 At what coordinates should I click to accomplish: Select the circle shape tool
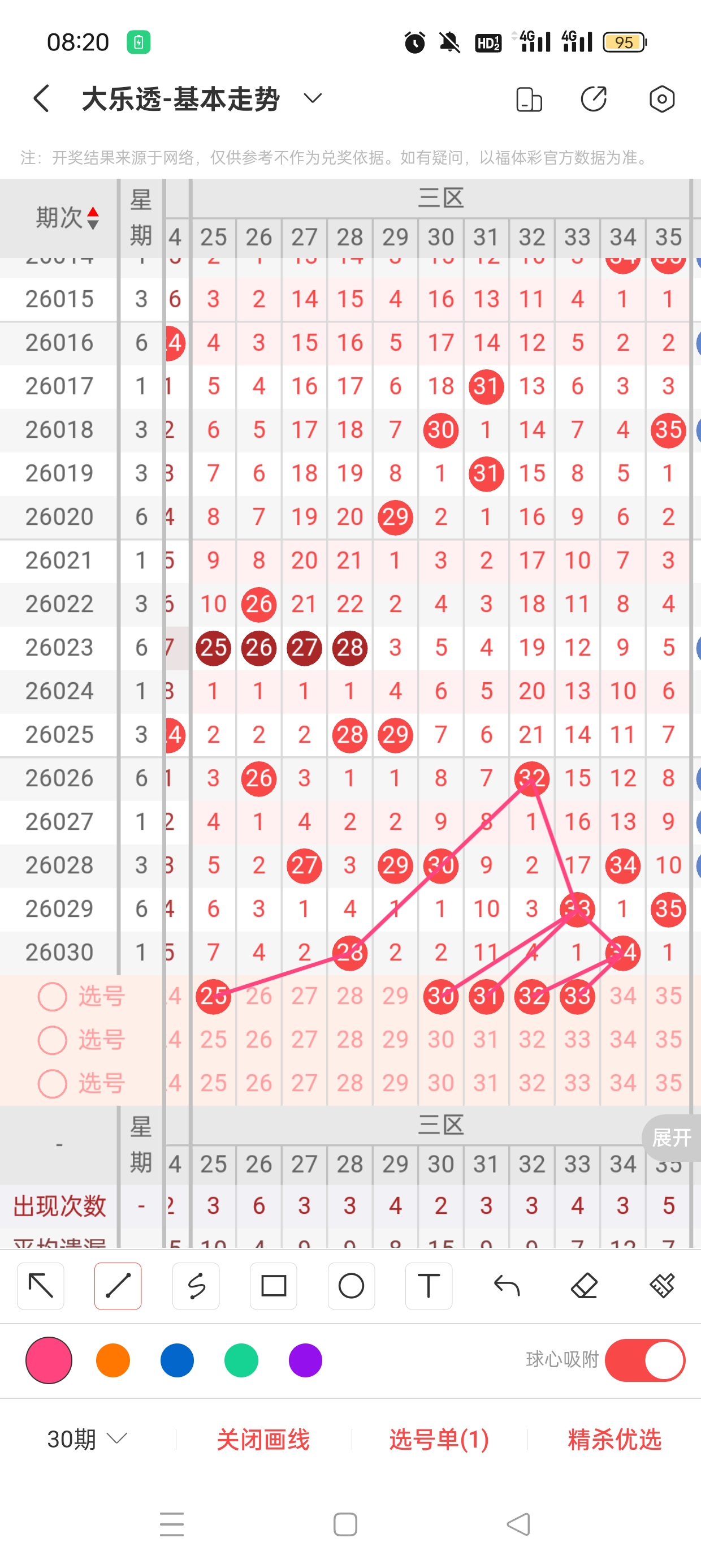pyautogui.click(x=351, y=1286)
